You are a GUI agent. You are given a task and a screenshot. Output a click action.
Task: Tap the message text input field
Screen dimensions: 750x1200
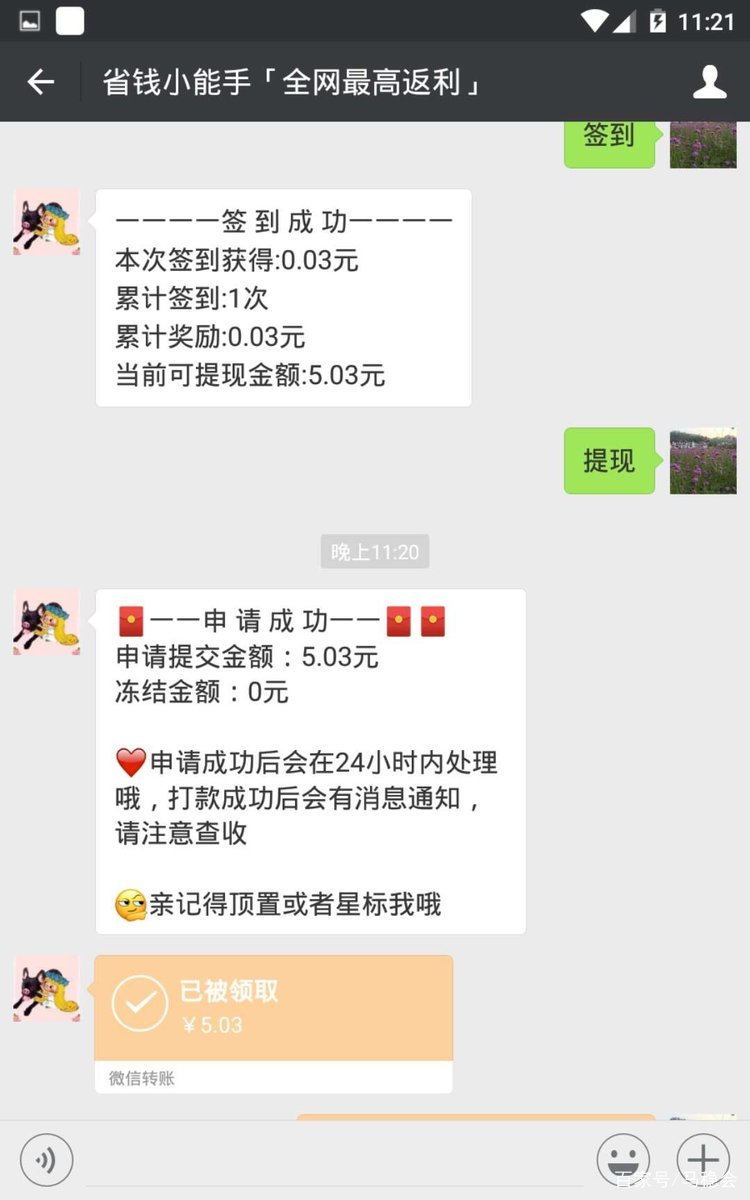pos(335,1160)
